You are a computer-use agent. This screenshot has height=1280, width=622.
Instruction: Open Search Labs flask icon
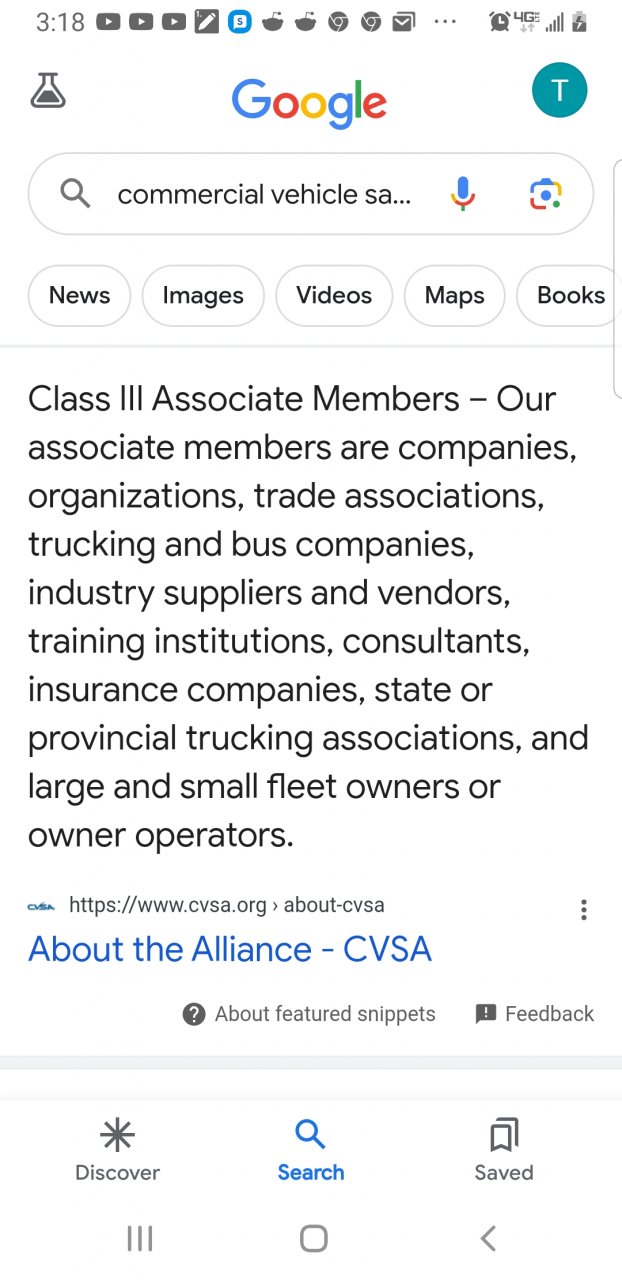click(x=47, y=91)
